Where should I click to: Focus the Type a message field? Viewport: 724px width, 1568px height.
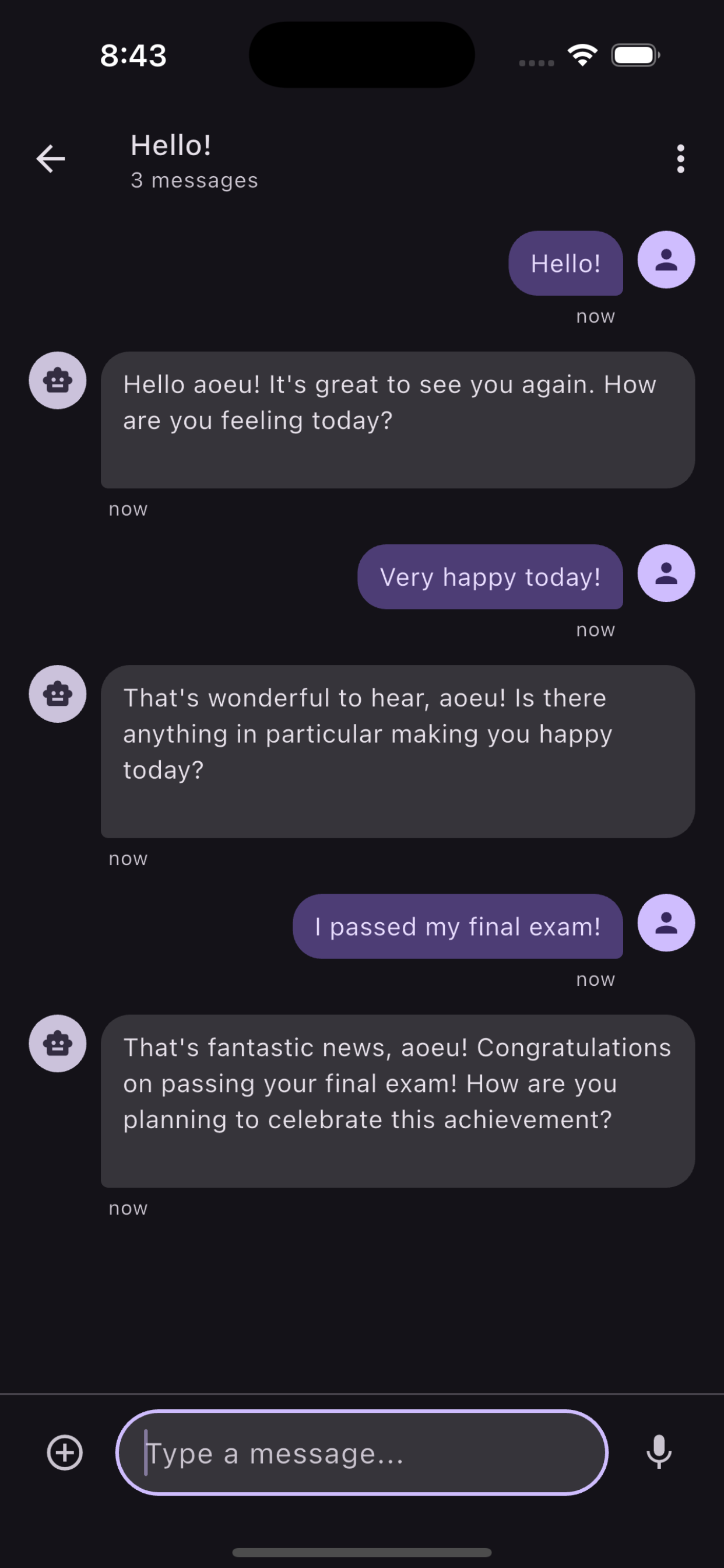[x=361, y=1452]
